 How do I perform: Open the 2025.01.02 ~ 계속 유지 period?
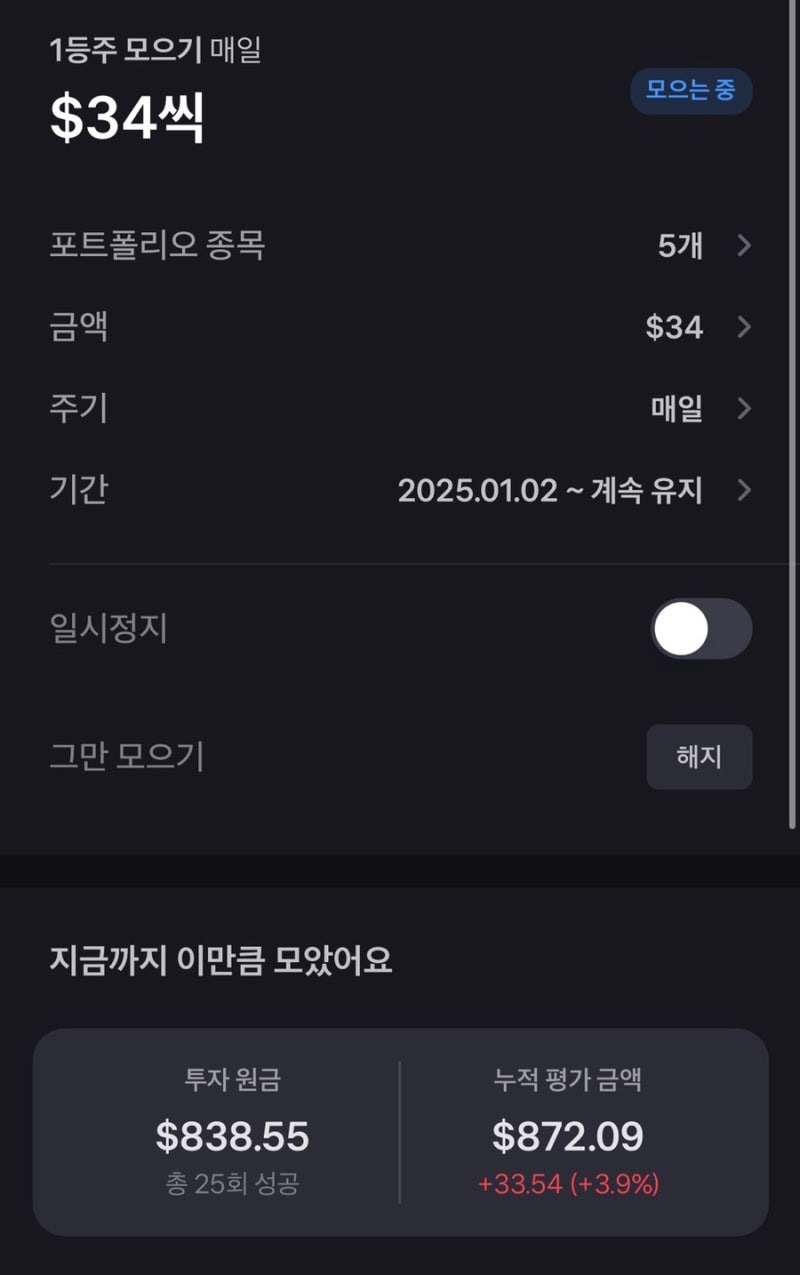(x=551, y=491)
